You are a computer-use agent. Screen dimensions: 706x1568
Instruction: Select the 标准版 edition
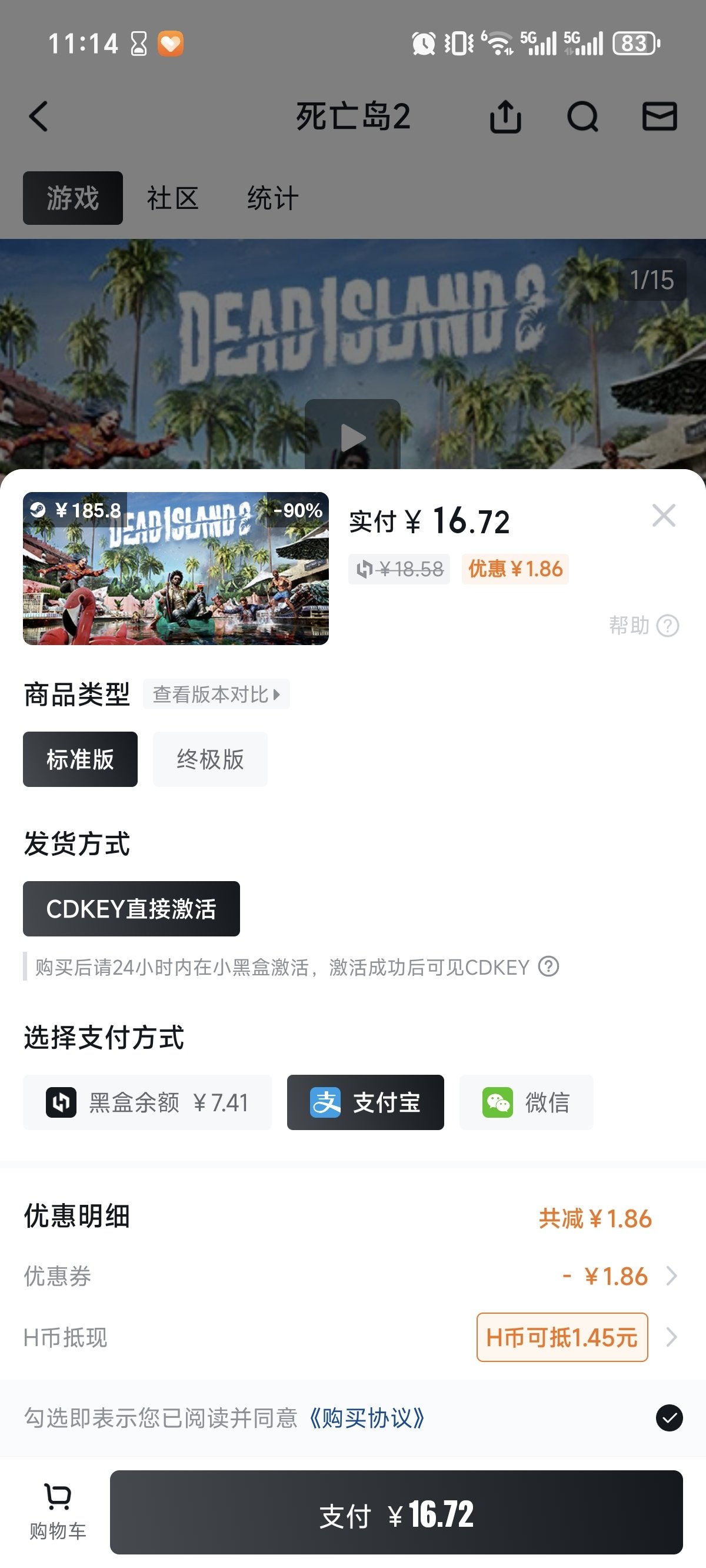point(81,759)
